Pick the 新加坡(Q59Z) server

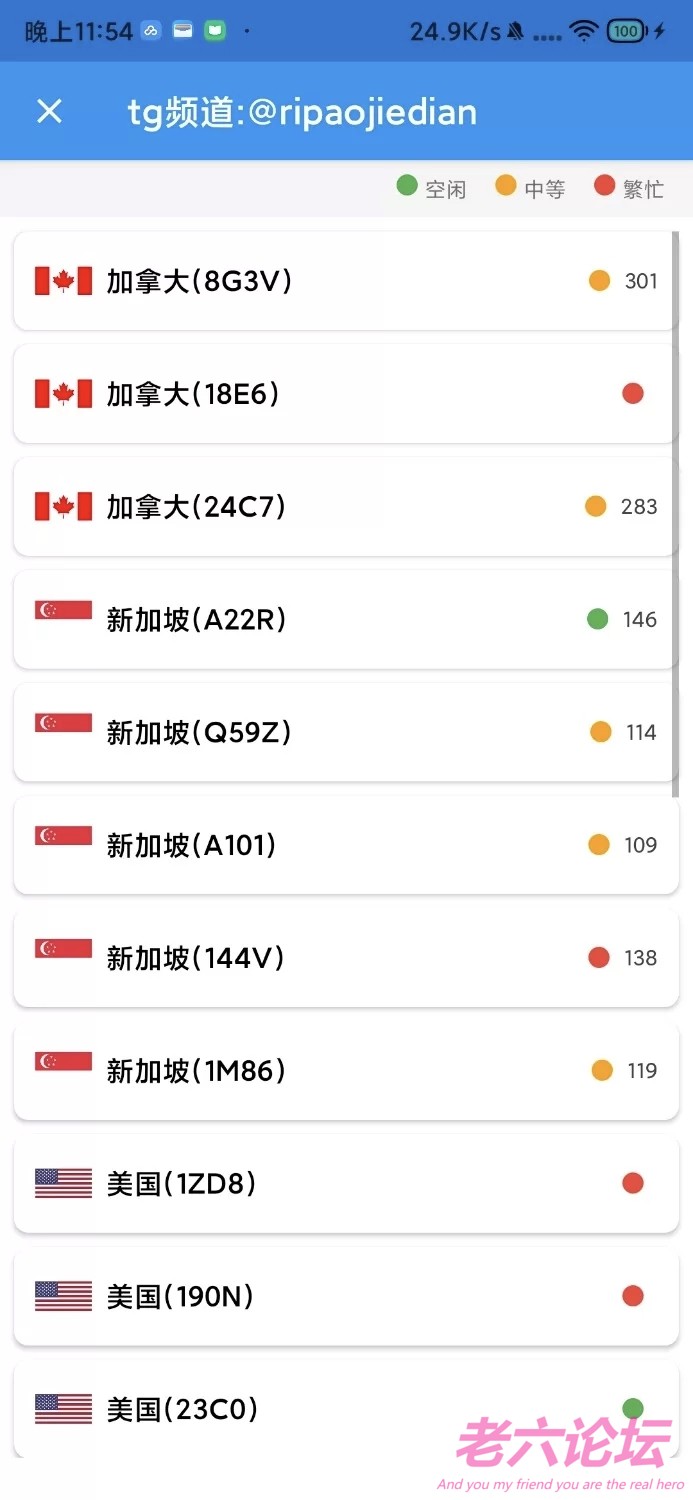340,733
